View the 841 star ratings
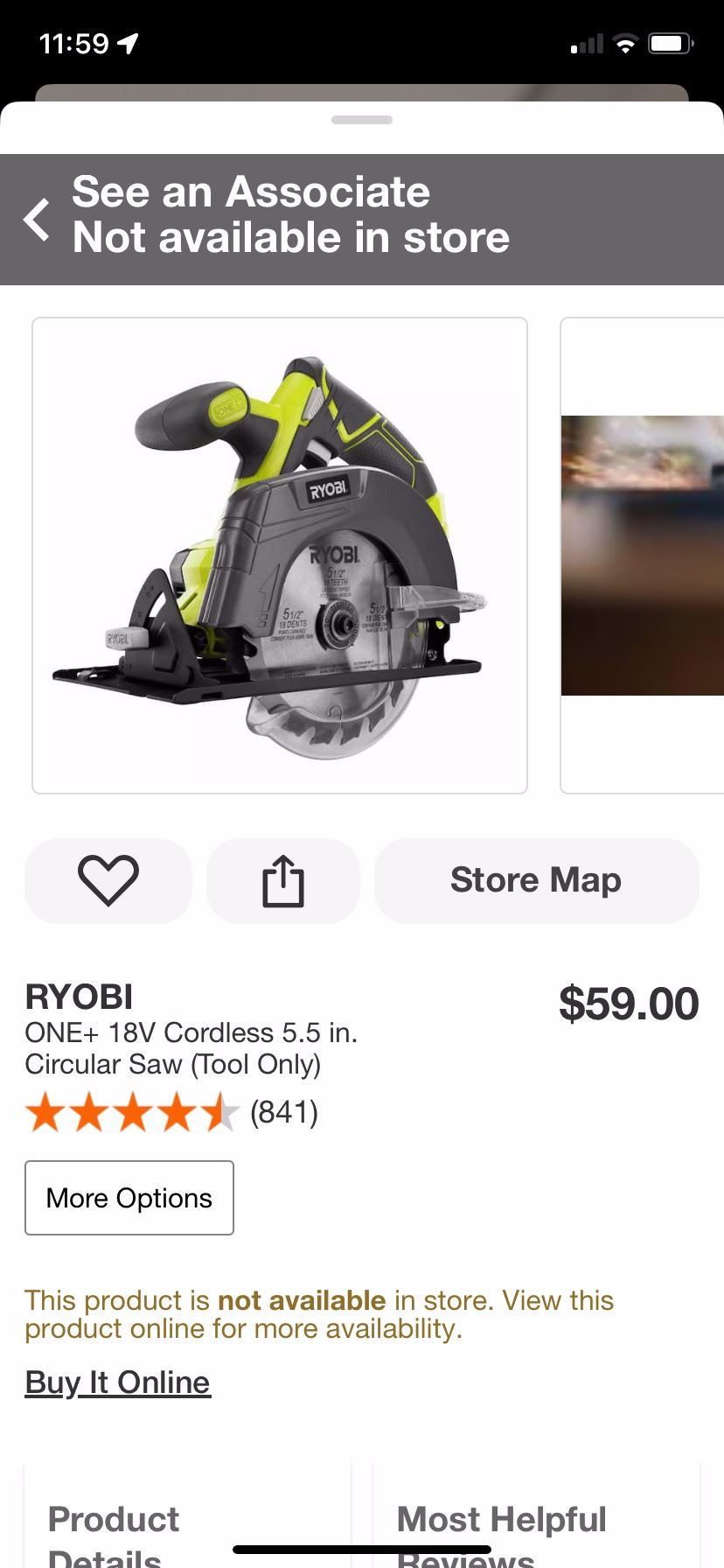 point(171,1113)
